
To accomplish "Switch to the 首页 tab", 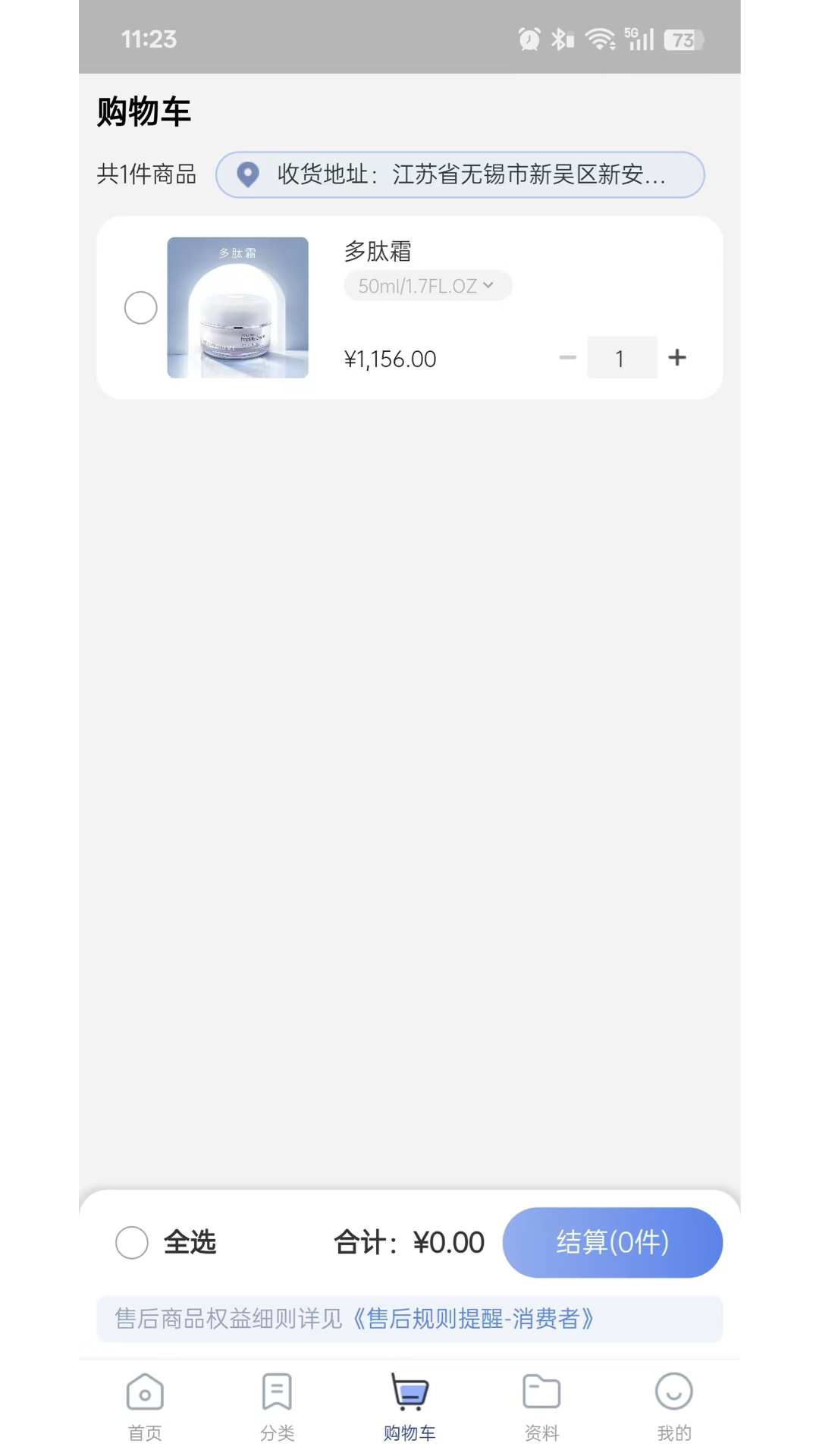I will (x=145, y=1406).
